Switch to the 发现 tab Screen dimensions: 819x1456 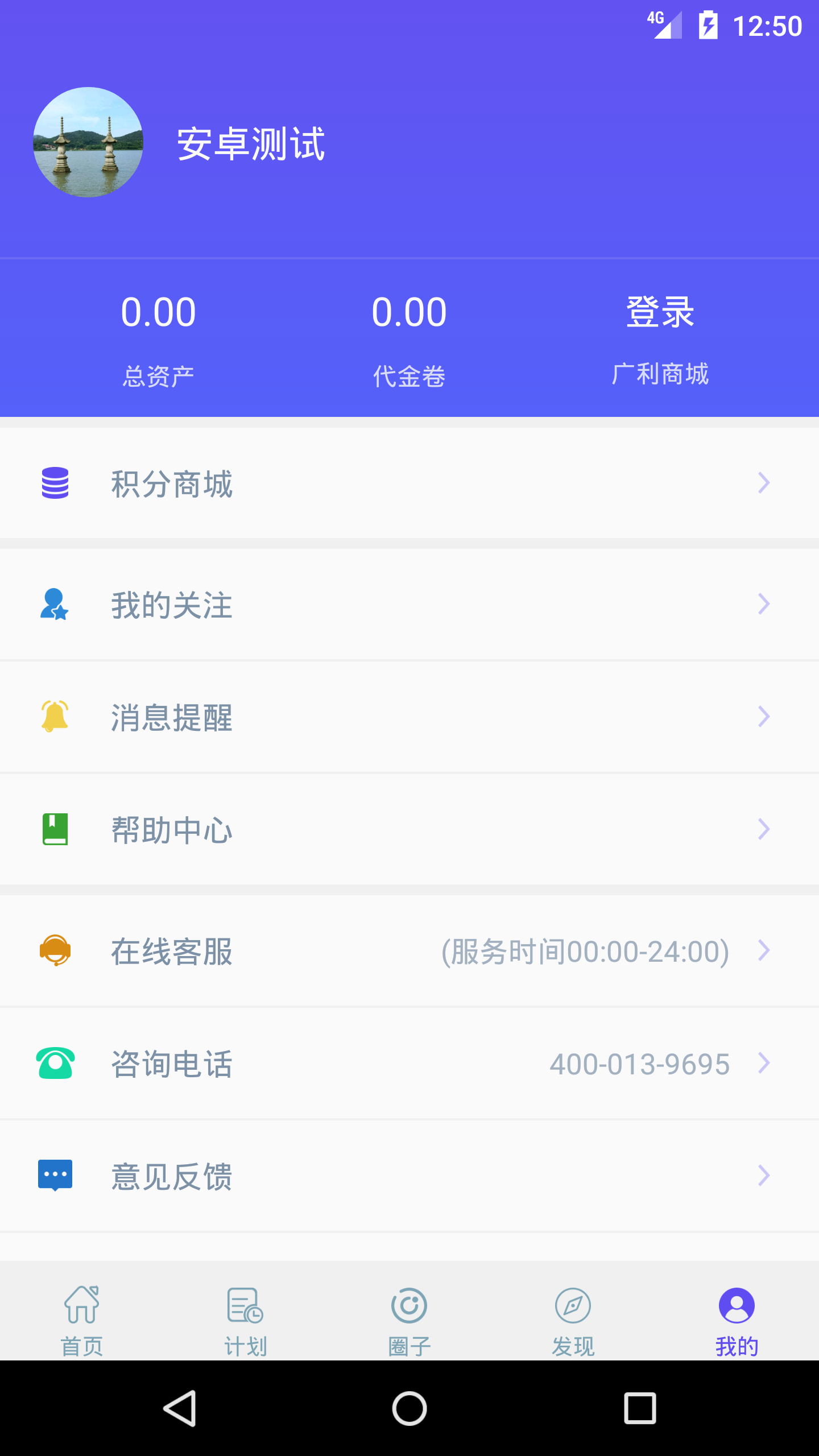click(573, 1321)
